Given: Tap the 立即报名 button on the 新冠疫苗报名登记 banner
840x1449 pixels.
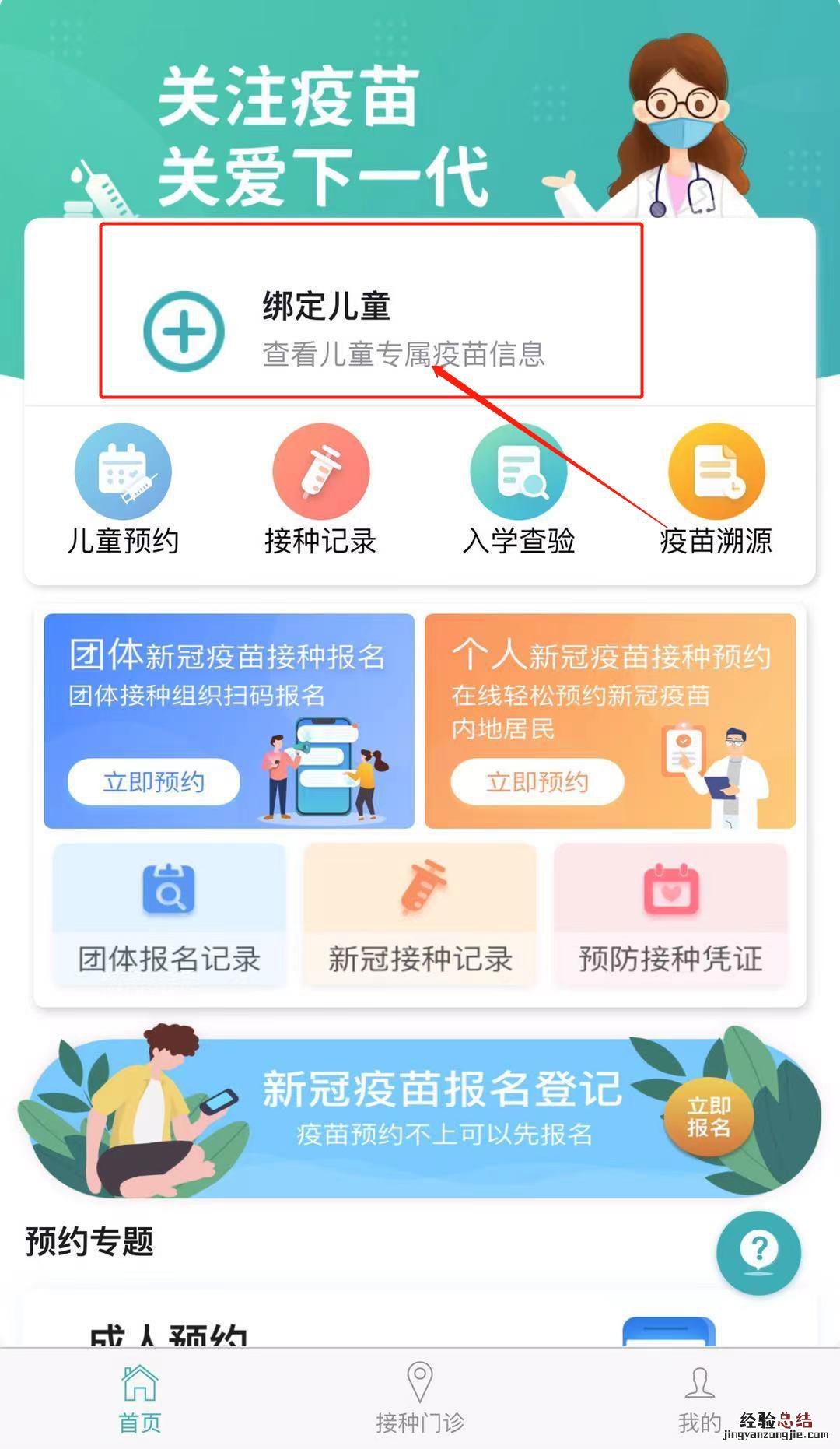Looking at the screenshot, I should [x=708, y=1117].
